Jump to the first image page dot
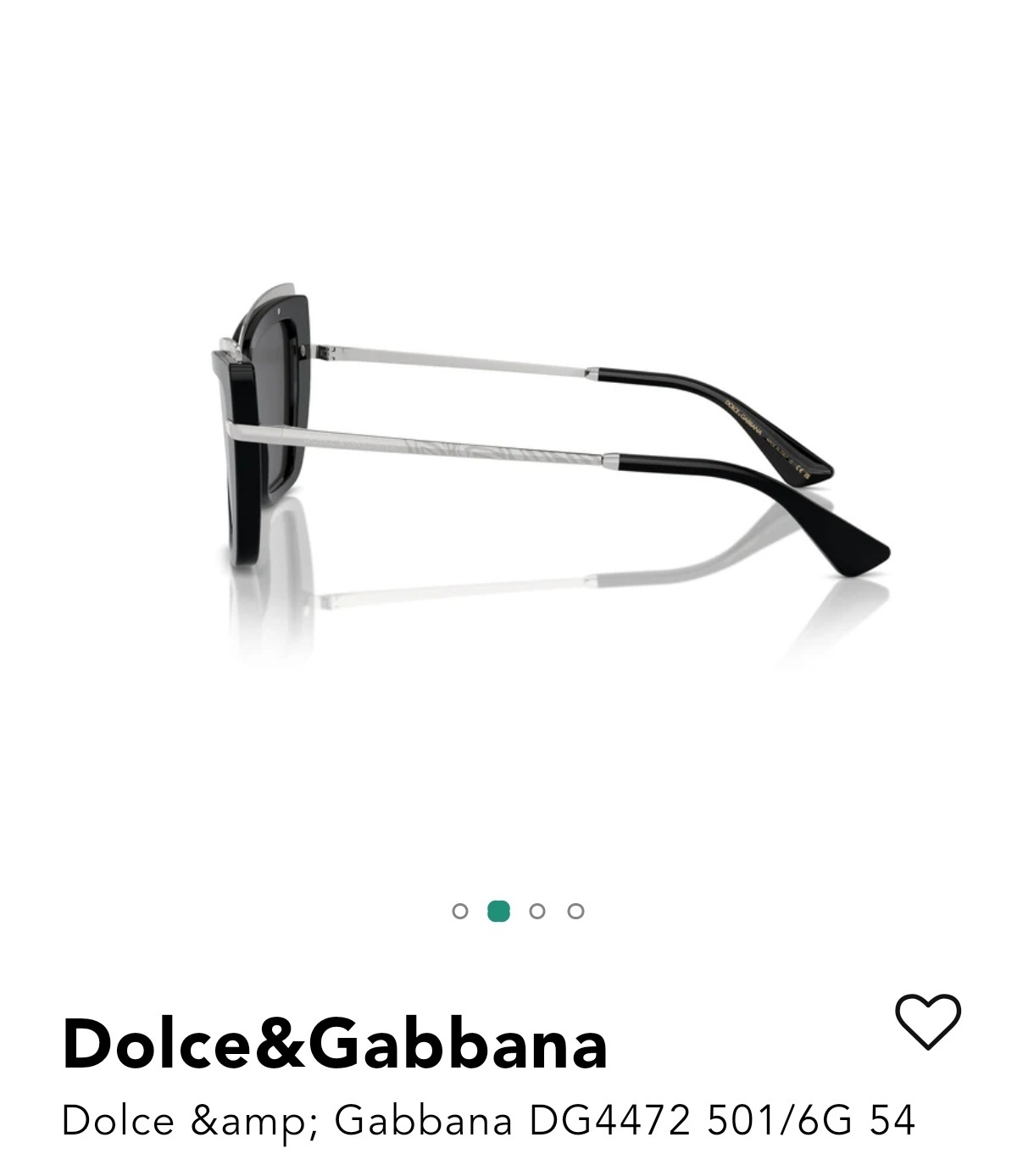1034x1176 pixels. coord(460,912)
